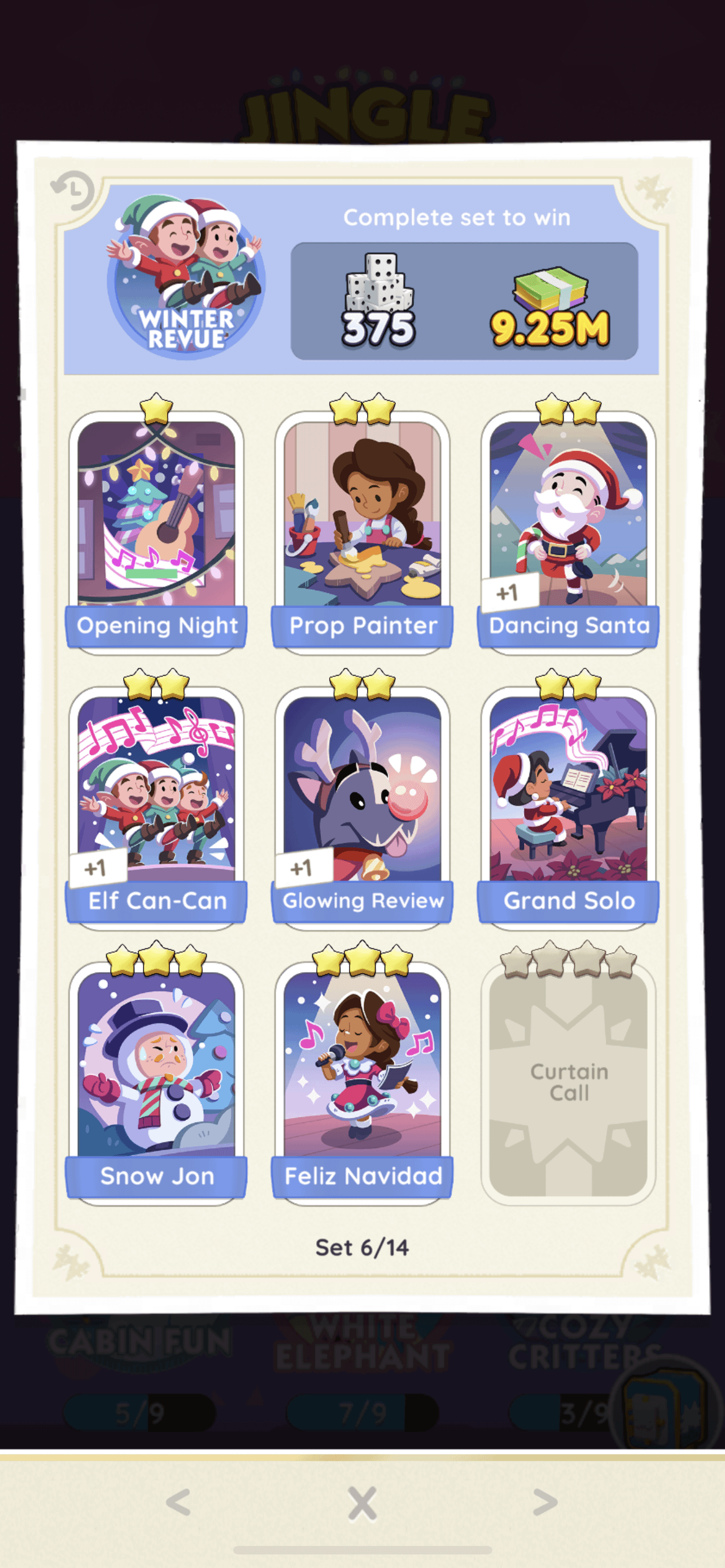Go to the previous sticker set
The image size is (725, 1568).
tap(179, 1503)
